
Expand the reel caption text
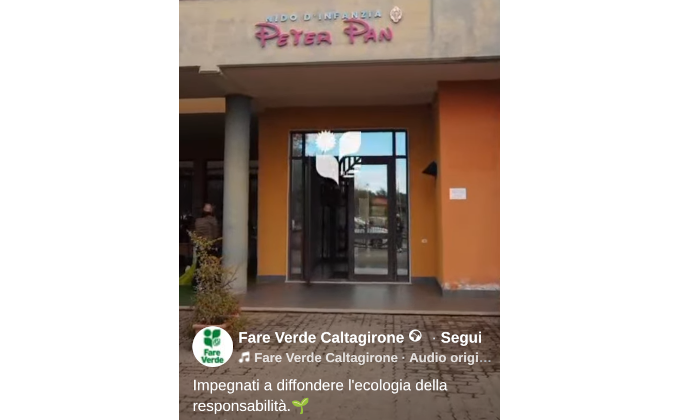[320, 395]
